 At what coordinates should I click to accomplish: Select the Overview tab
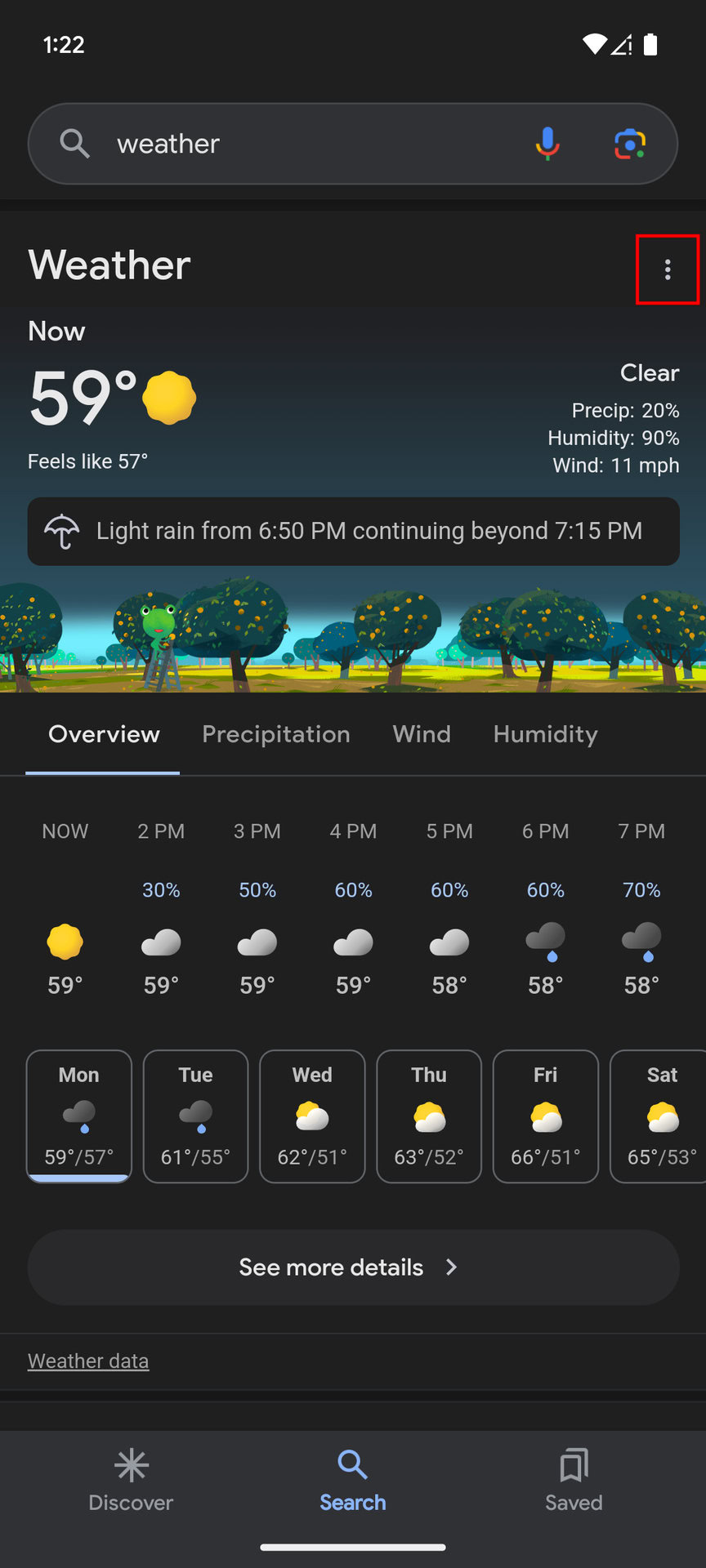click(104, 734)
